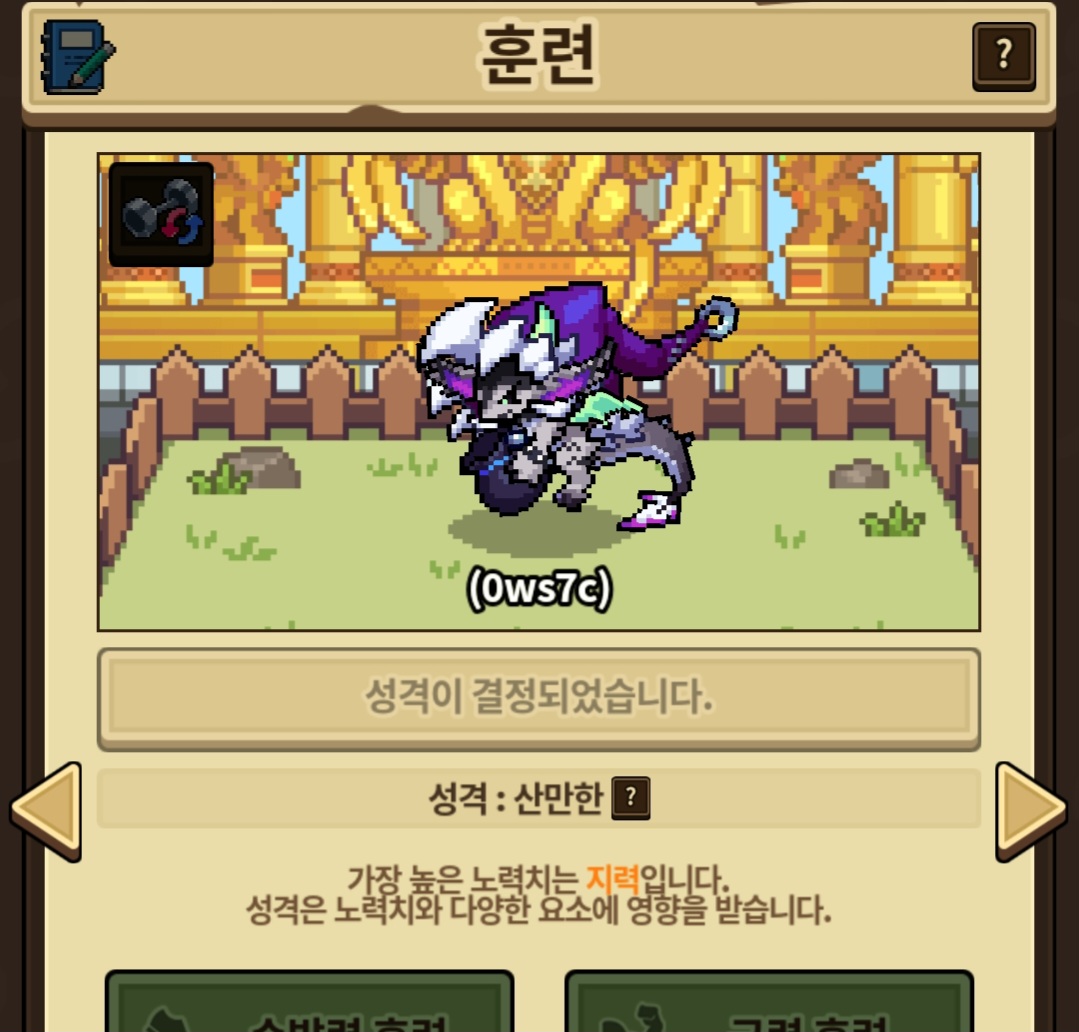Start 순발력 훈련
This screenshot has width=1079, height=1032.
tap(309, 1005)
